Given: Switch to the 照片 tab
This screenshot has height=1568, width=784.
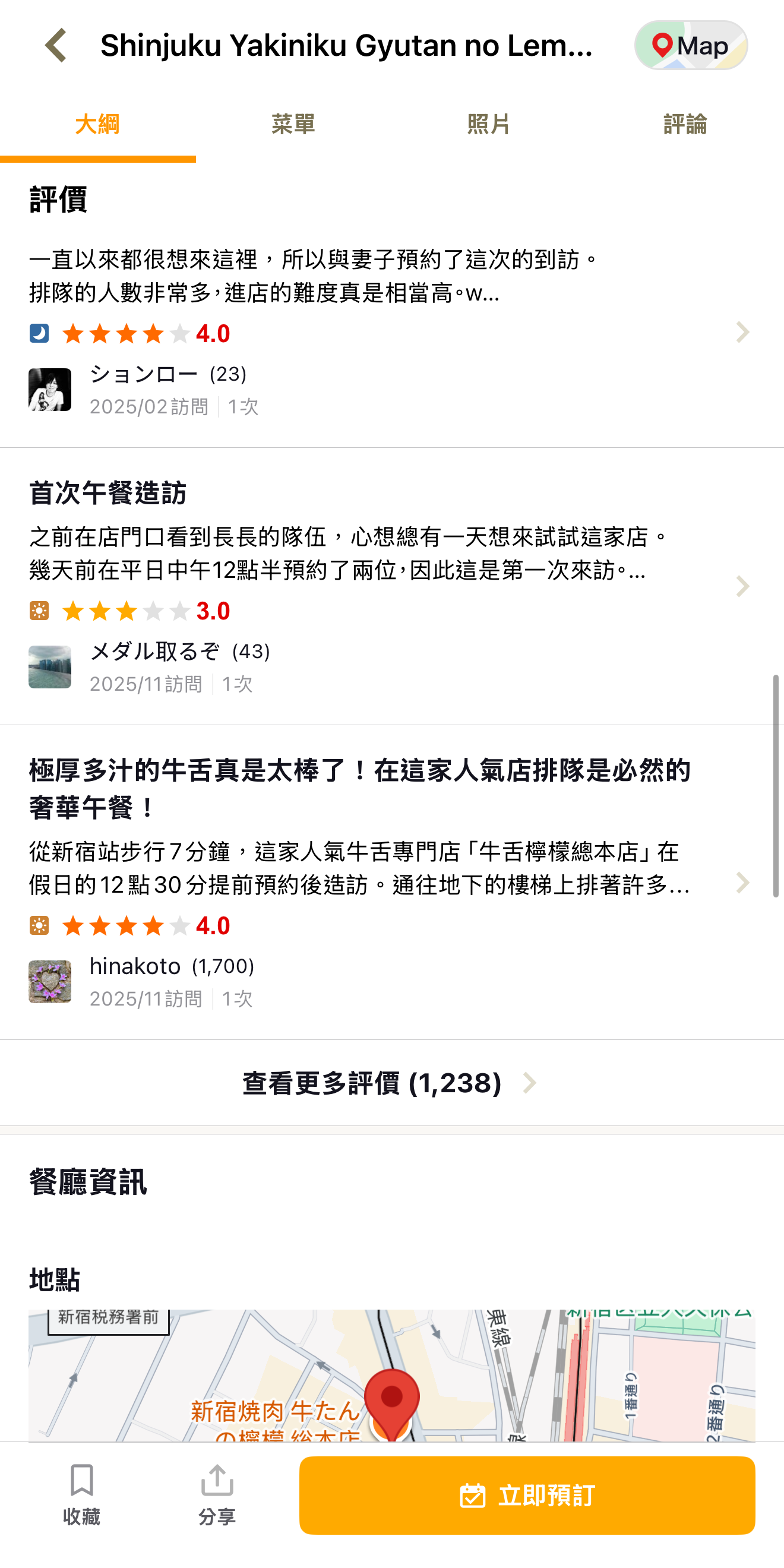Looking at the screenshot, I should tap(489, 125).
